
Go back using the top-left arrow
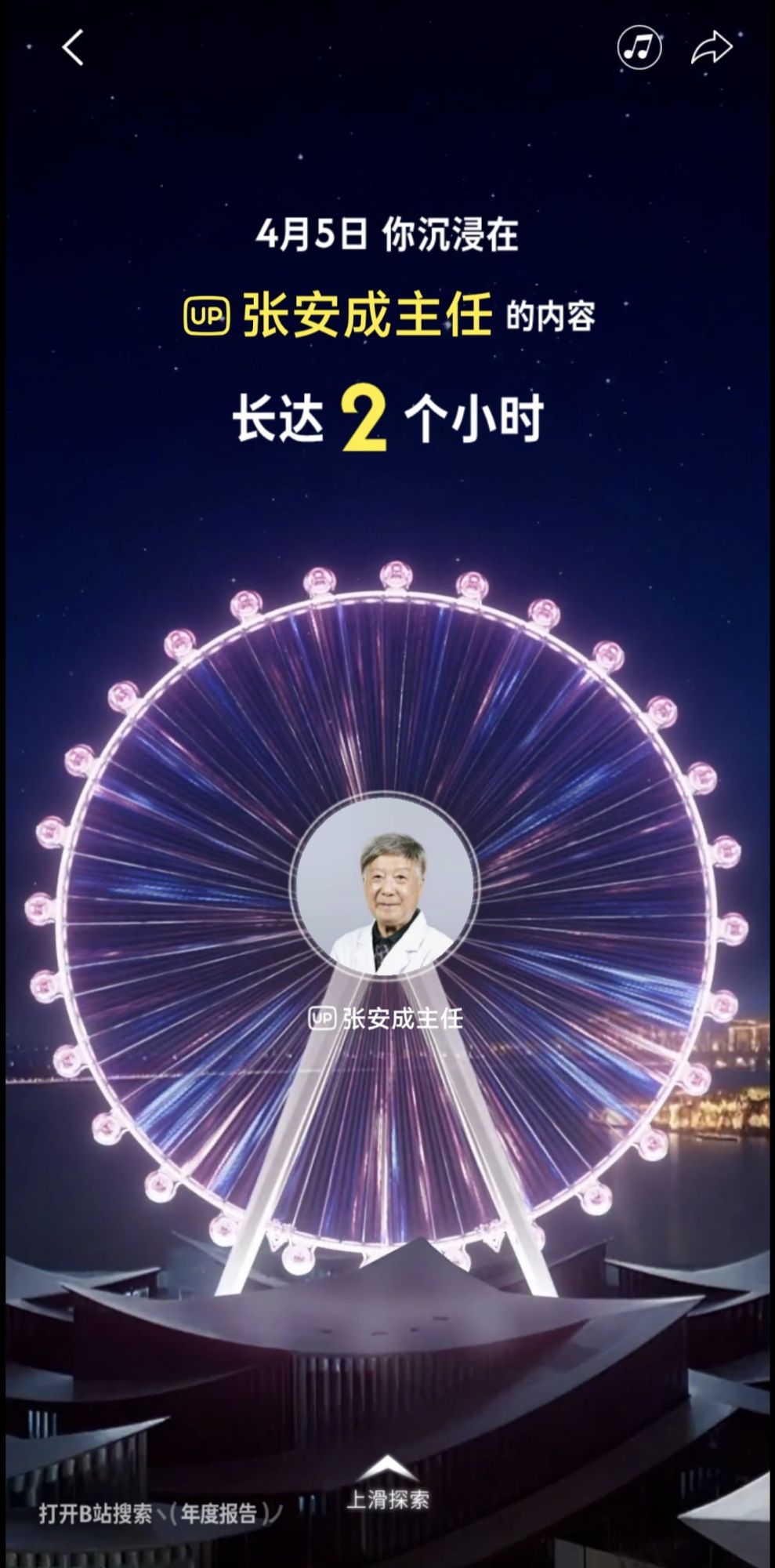pyautogui.click(x=73, y=48)
